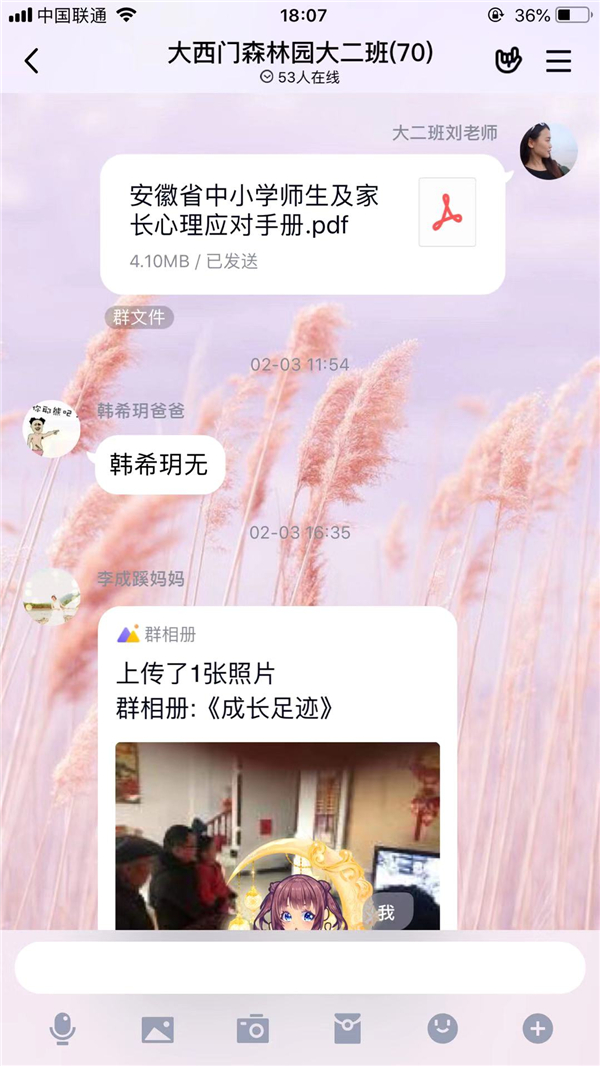Open the group menu icon
This screenshot has height=1066, width=600.
[559, 61]
